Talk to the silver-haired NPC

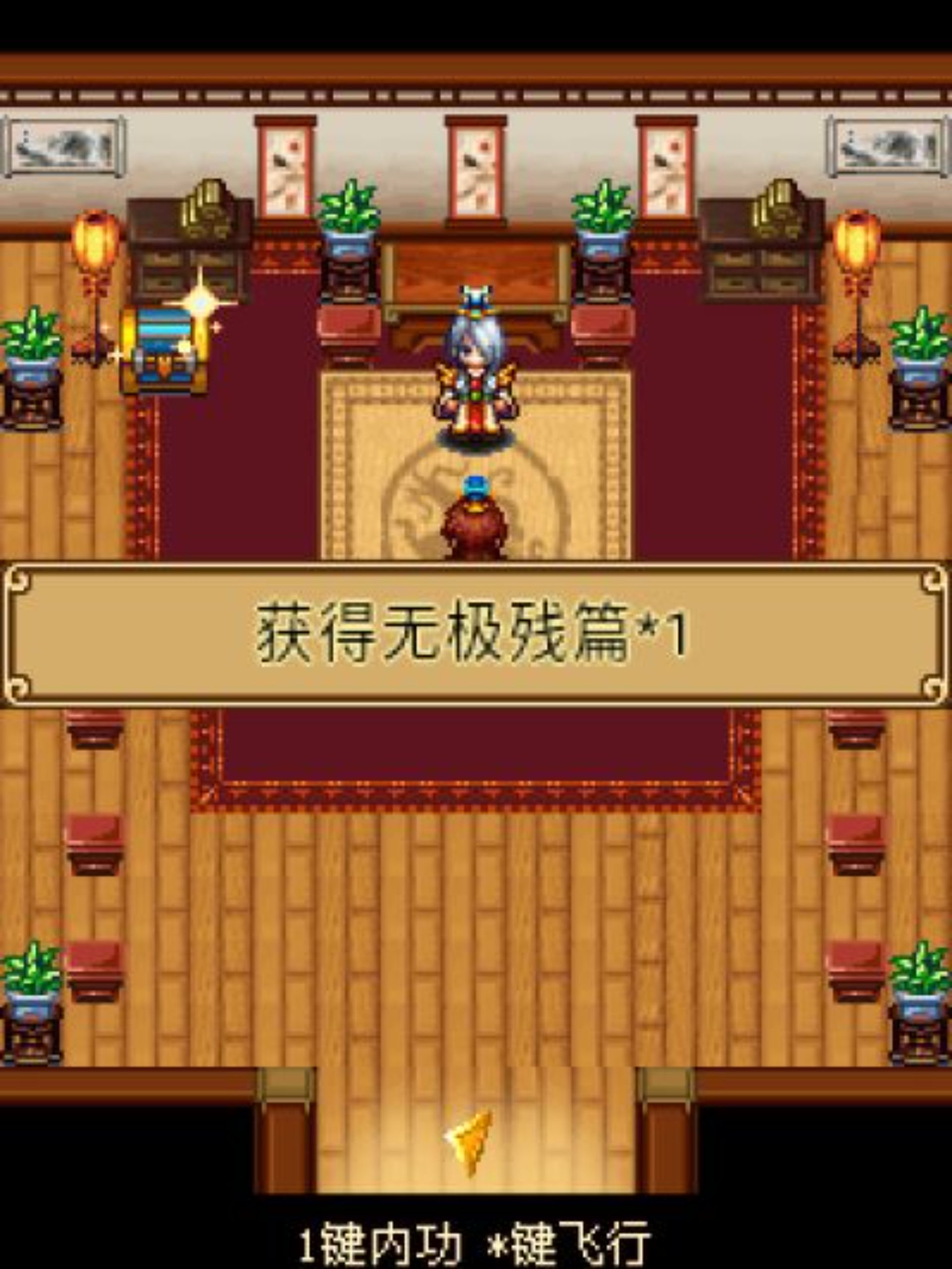475,373
